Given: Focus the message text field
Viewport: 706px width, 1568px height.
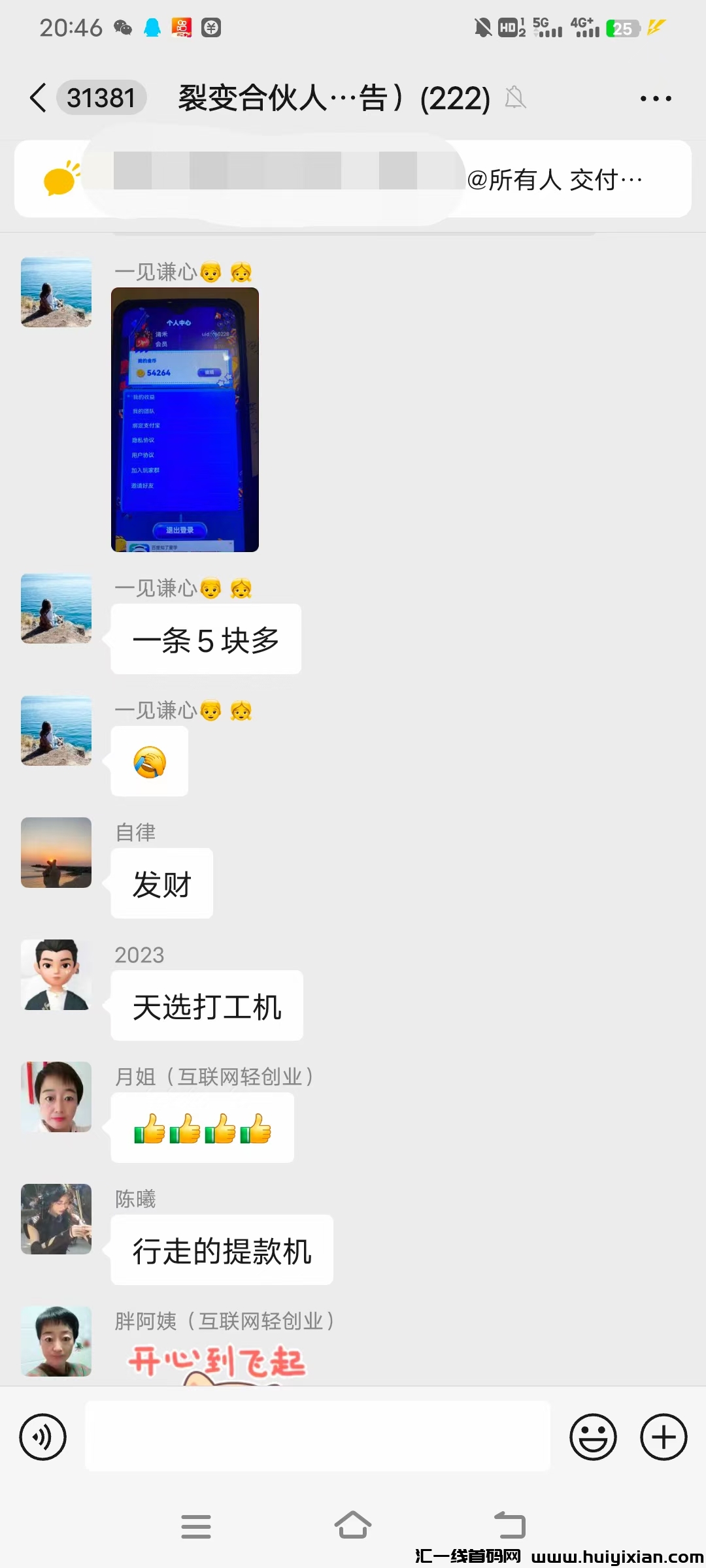Looking at the screenshot, I should 318,1436.
